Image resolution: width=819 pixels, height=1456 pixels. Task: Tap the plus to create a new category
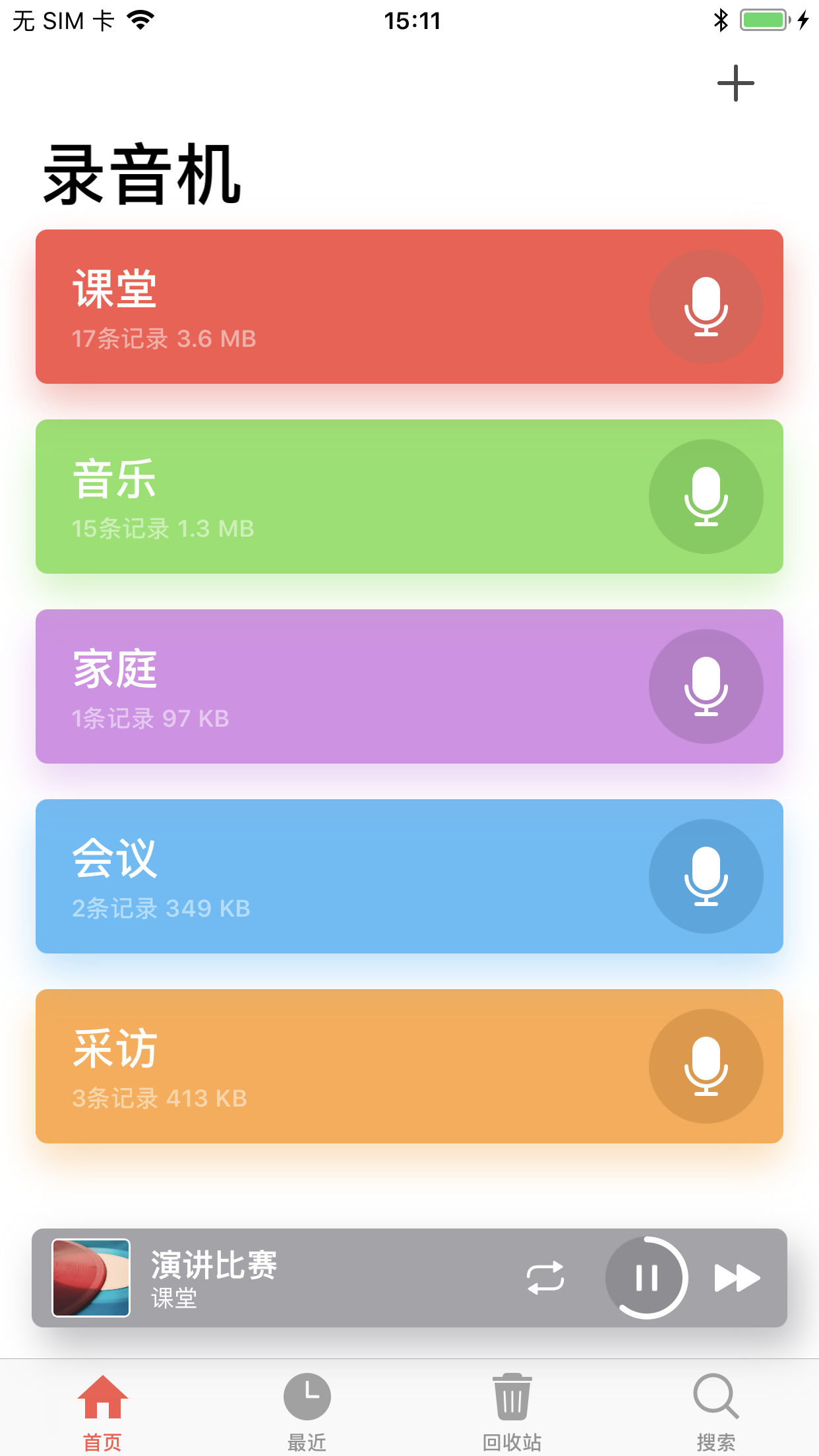click(x=737, y=83)
